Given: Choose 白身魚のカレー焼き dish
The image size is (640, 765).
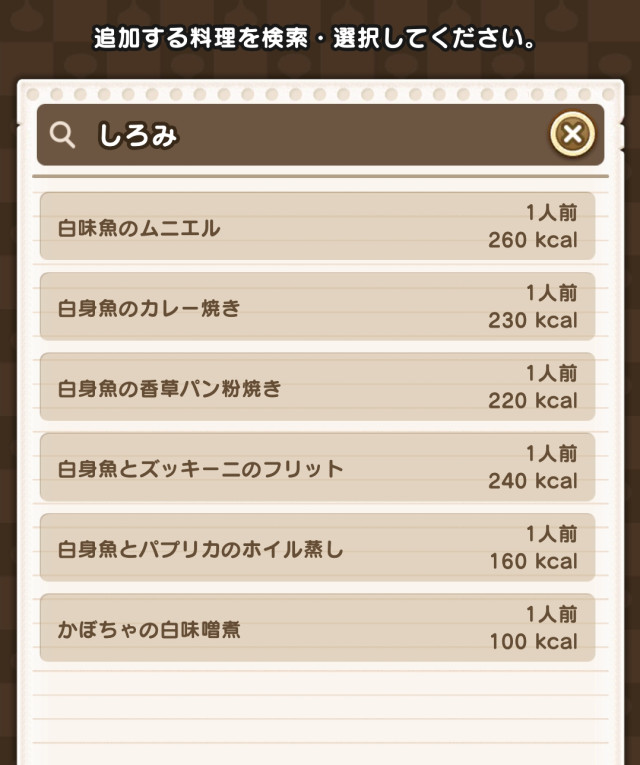Looking at the screenshot, I should coord(317,307).
